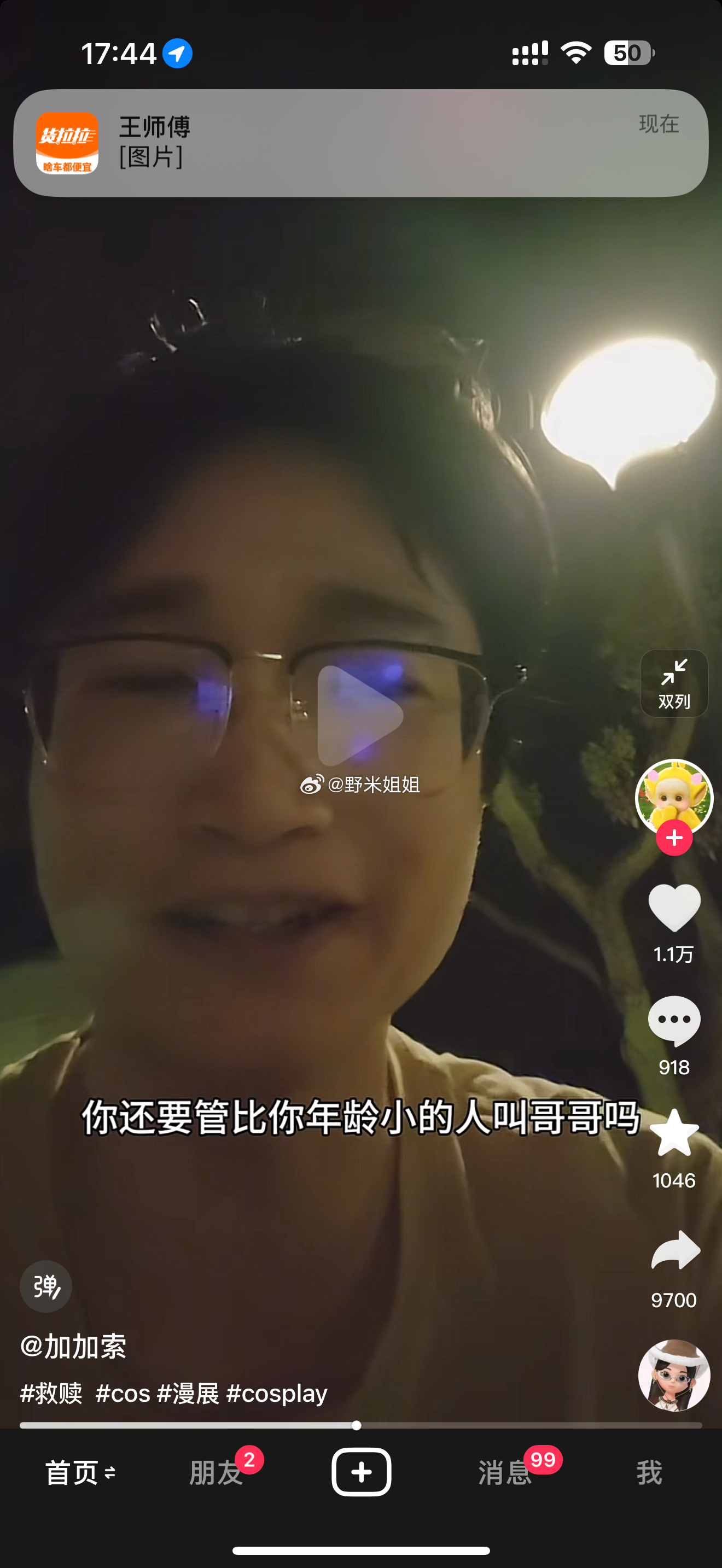Follow the creator with the plus button

(x=674, y=838)
